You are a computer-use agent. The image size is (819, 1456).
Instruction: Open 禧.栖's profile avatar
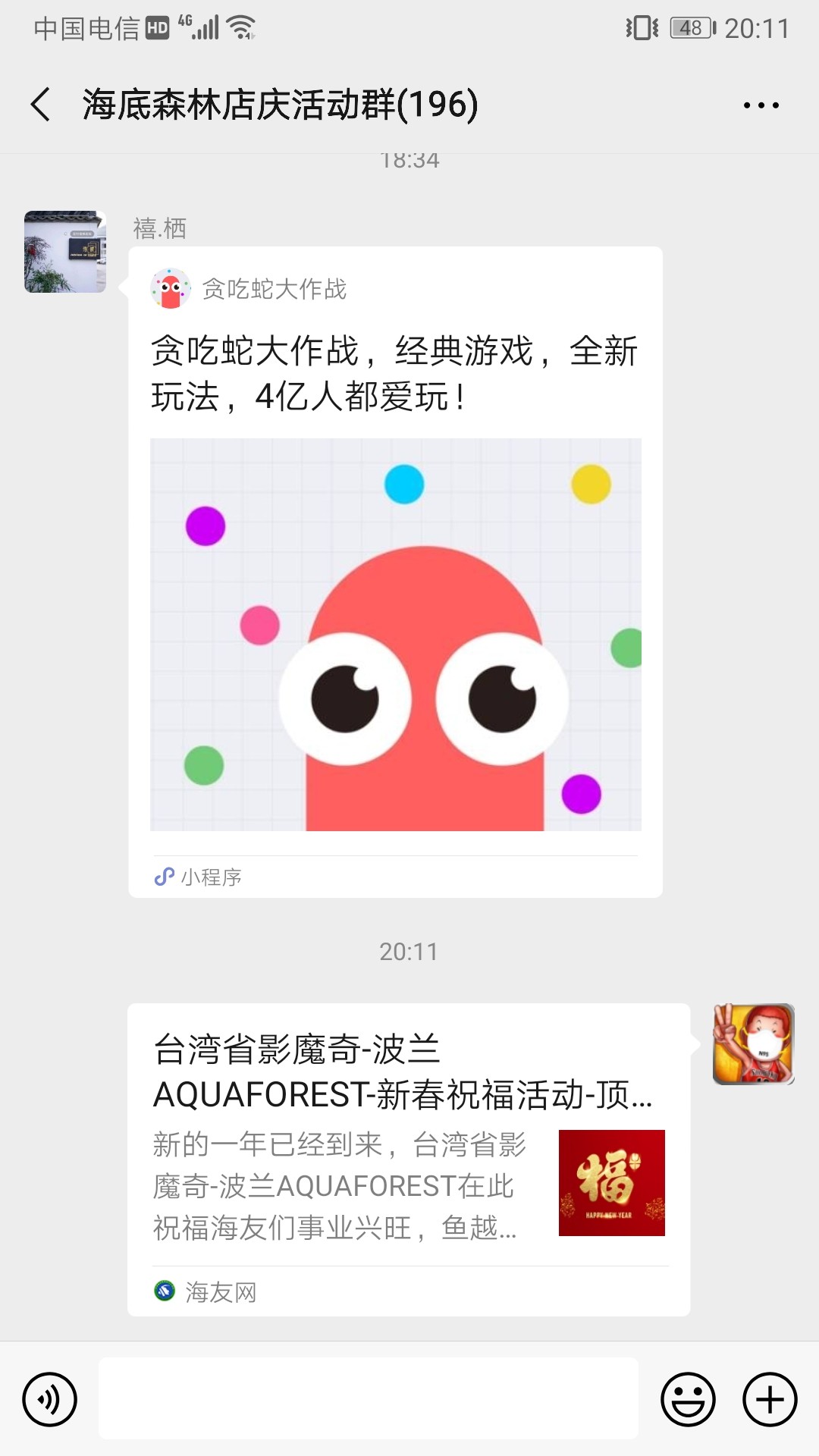click(65, 252)
